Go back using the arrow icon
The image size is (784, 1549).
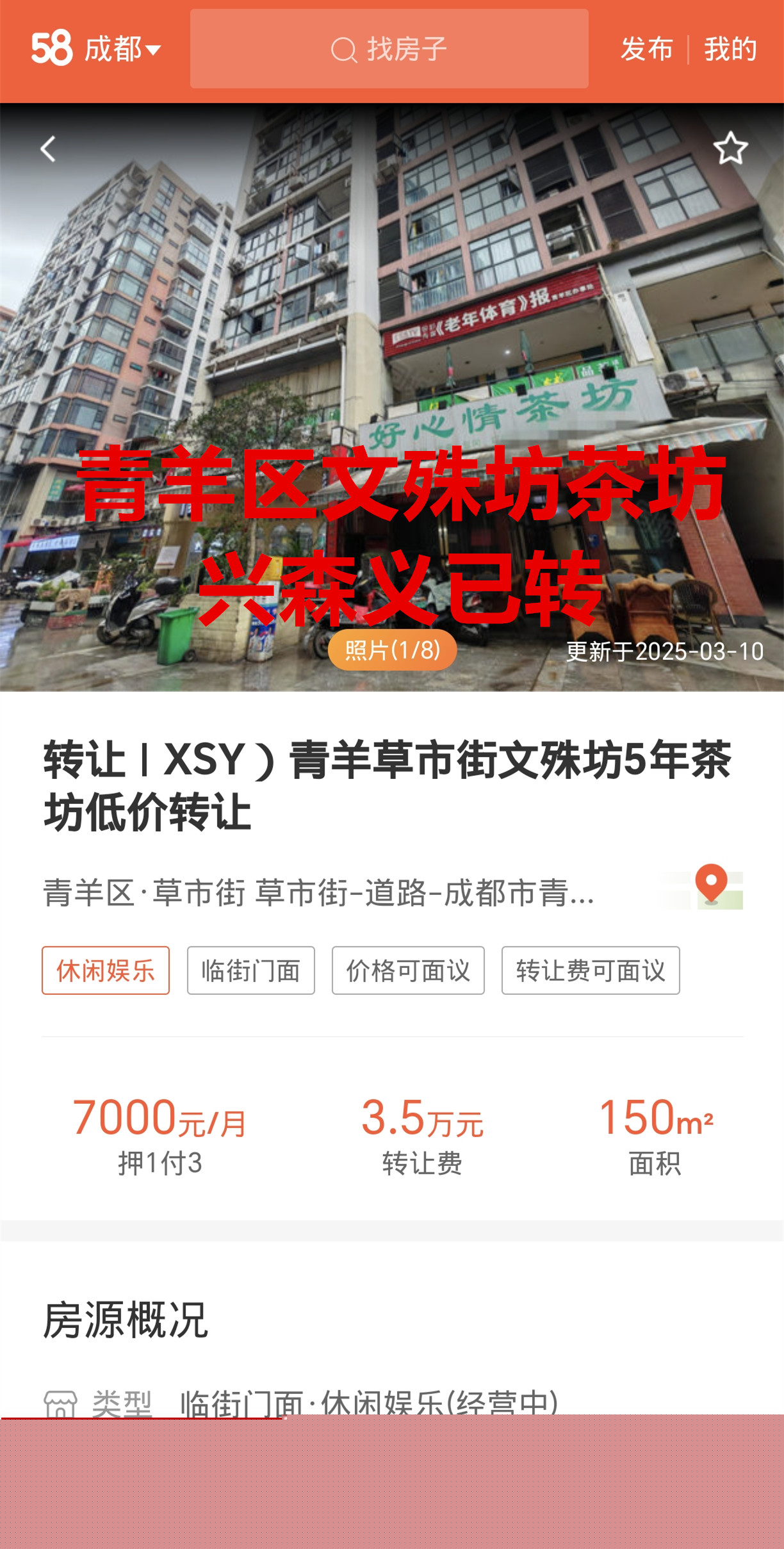(48, 149)
